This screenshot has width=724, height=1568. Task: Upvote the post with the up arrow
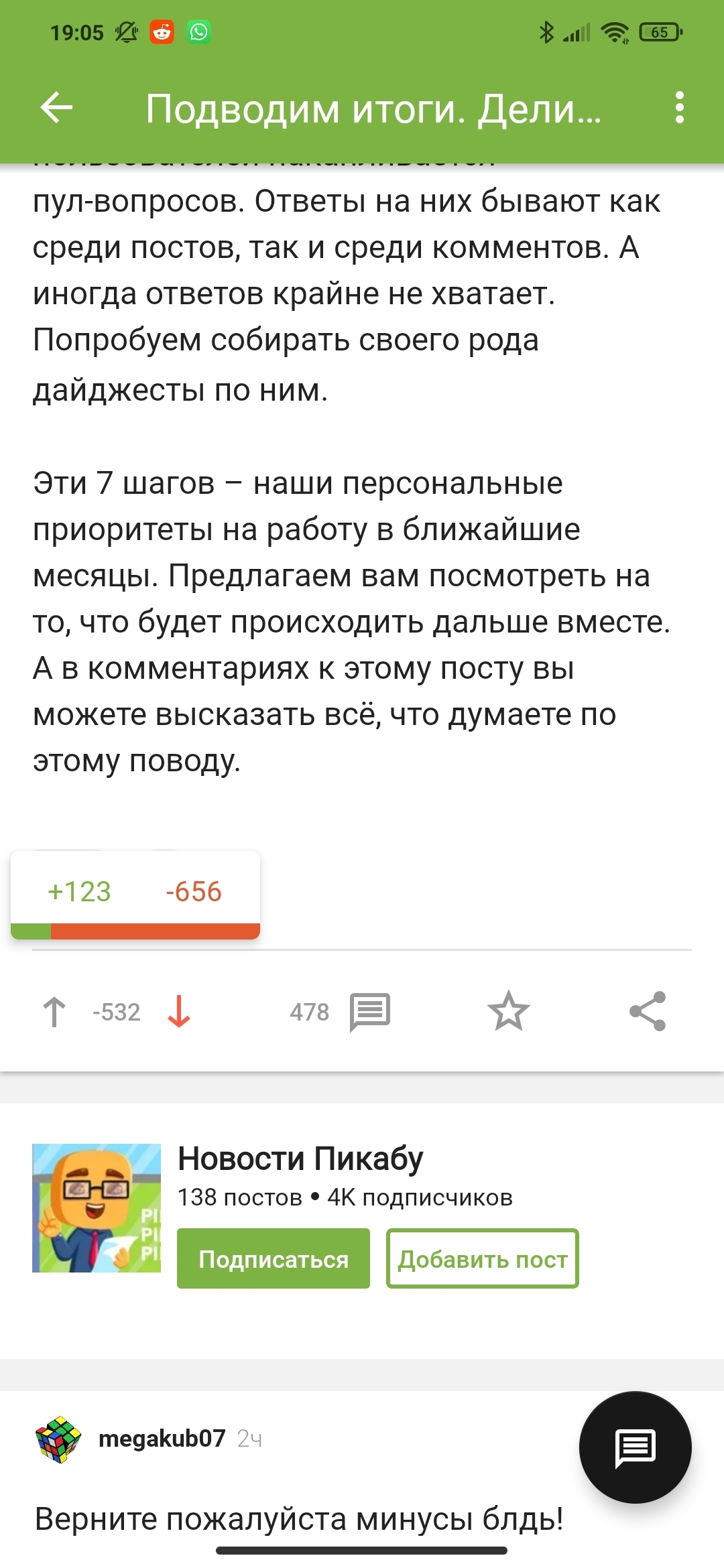54,1012
